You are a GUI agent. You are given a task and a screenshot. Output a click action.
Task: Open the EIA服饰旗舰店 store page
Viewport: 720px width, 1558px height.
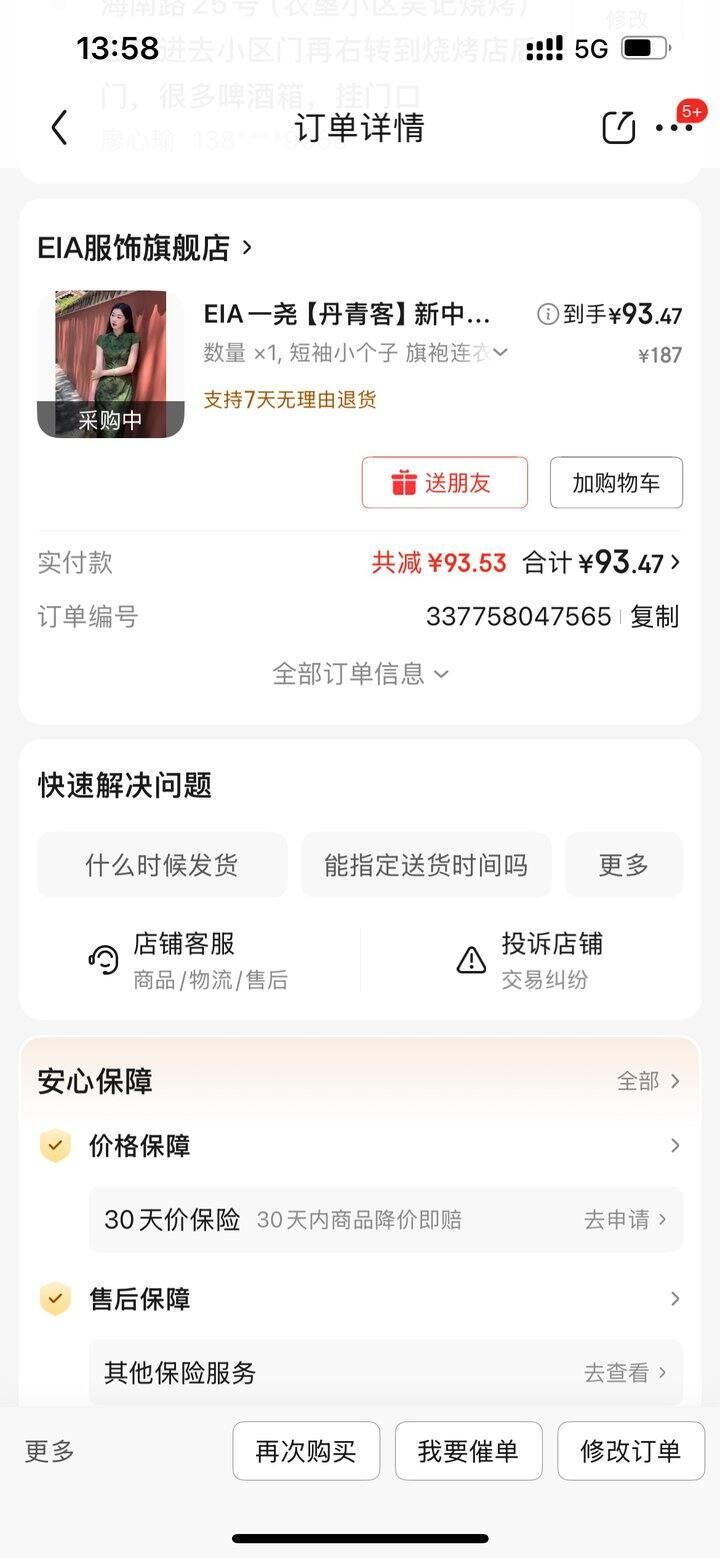(145, 248)
